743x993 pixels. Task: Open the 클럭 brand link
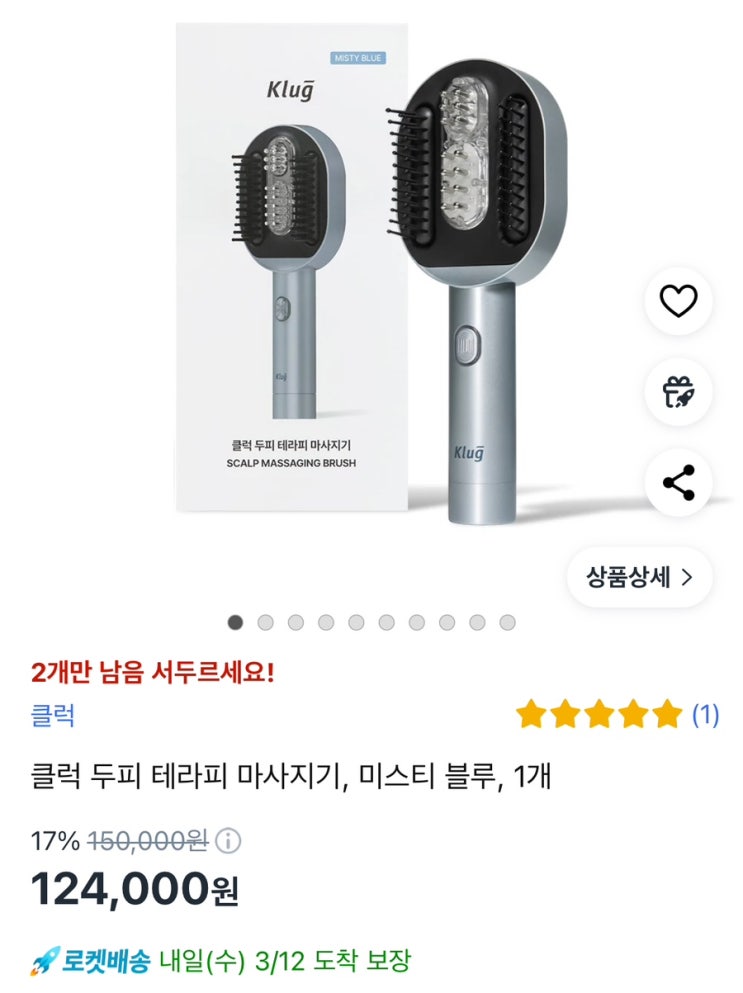pos(53,715)
